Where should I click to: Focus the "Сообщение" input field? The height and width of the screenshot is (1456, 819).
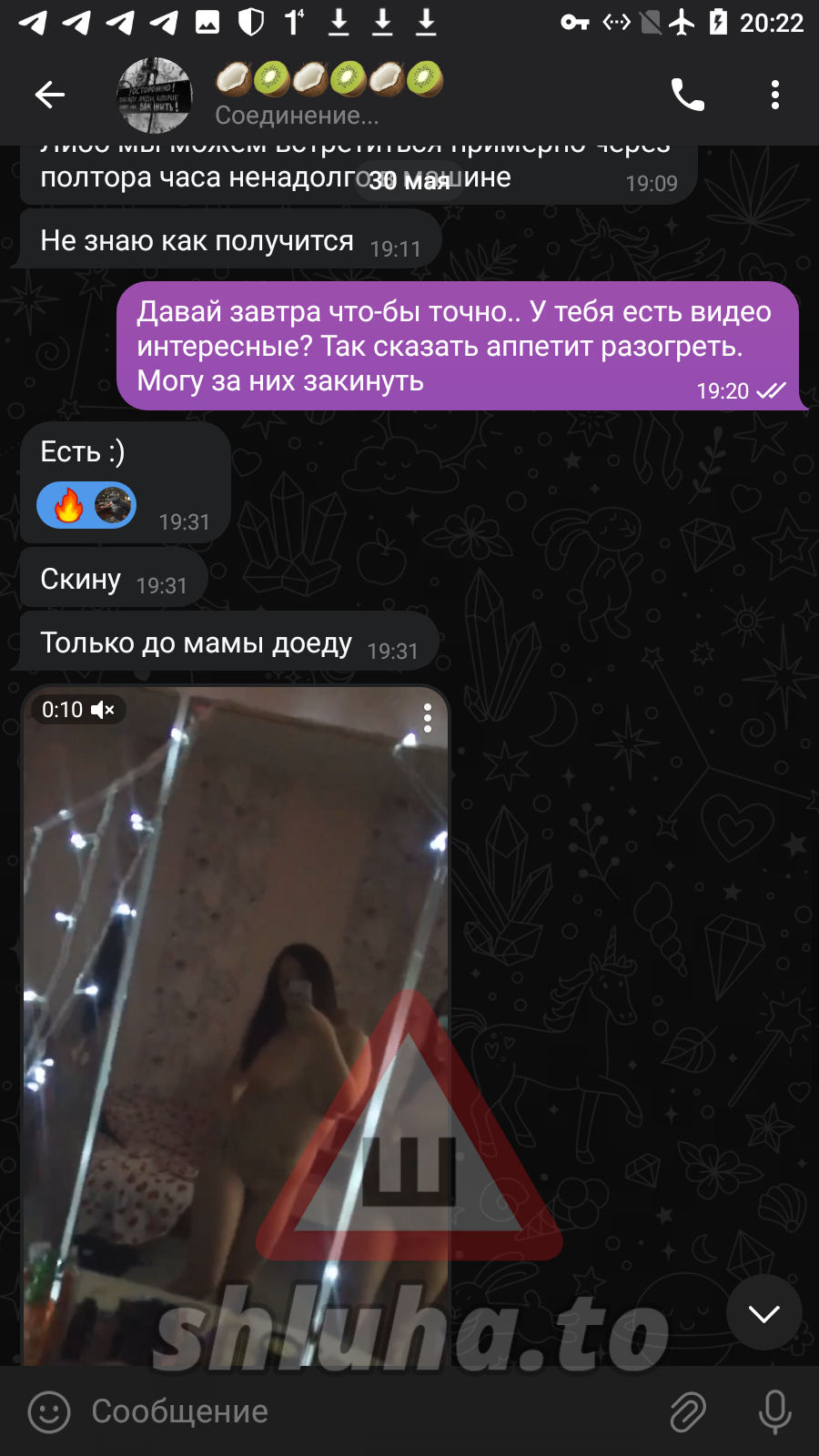tap(364, 1411)
